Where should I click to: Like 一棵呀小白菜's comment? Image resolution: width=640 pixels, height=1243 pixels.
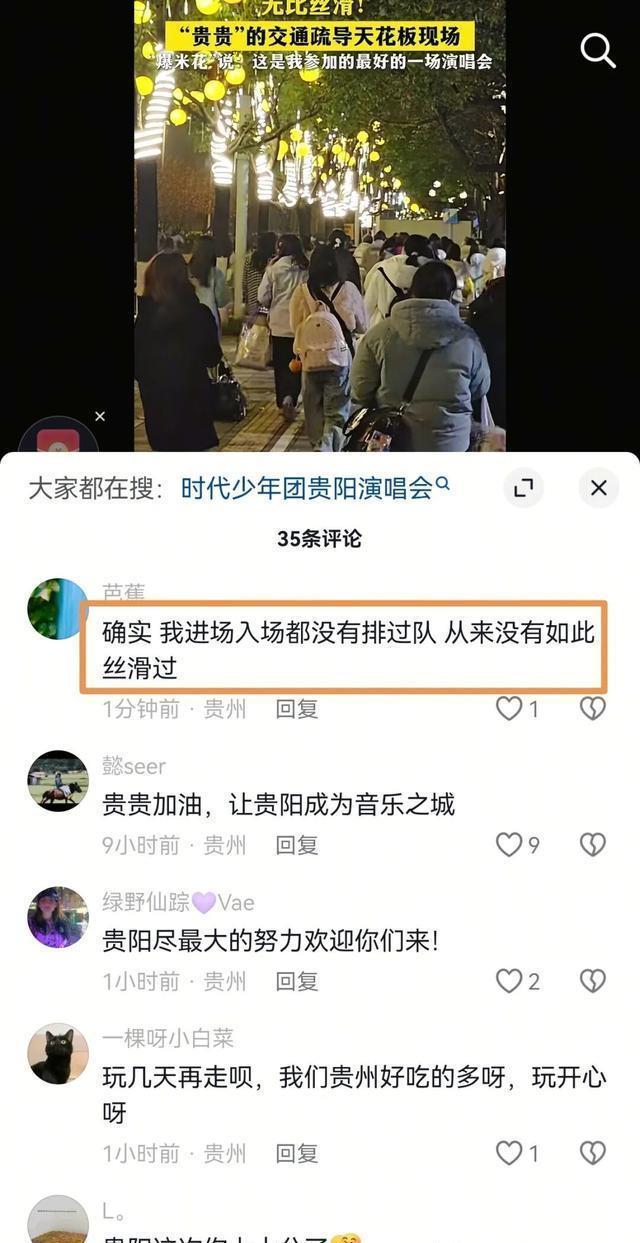510,1153
